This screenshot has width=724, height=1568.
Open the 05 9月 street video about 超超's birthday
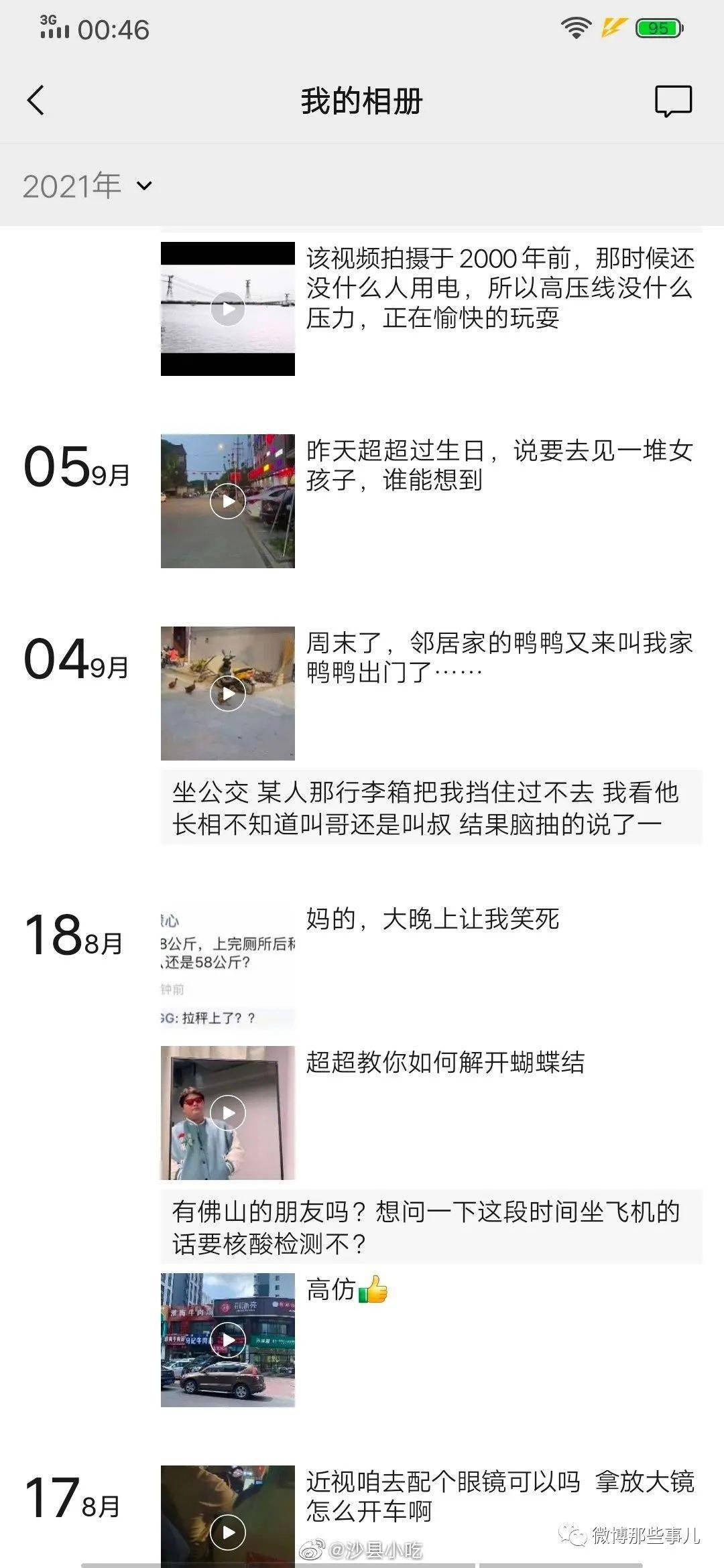[228, 501]
